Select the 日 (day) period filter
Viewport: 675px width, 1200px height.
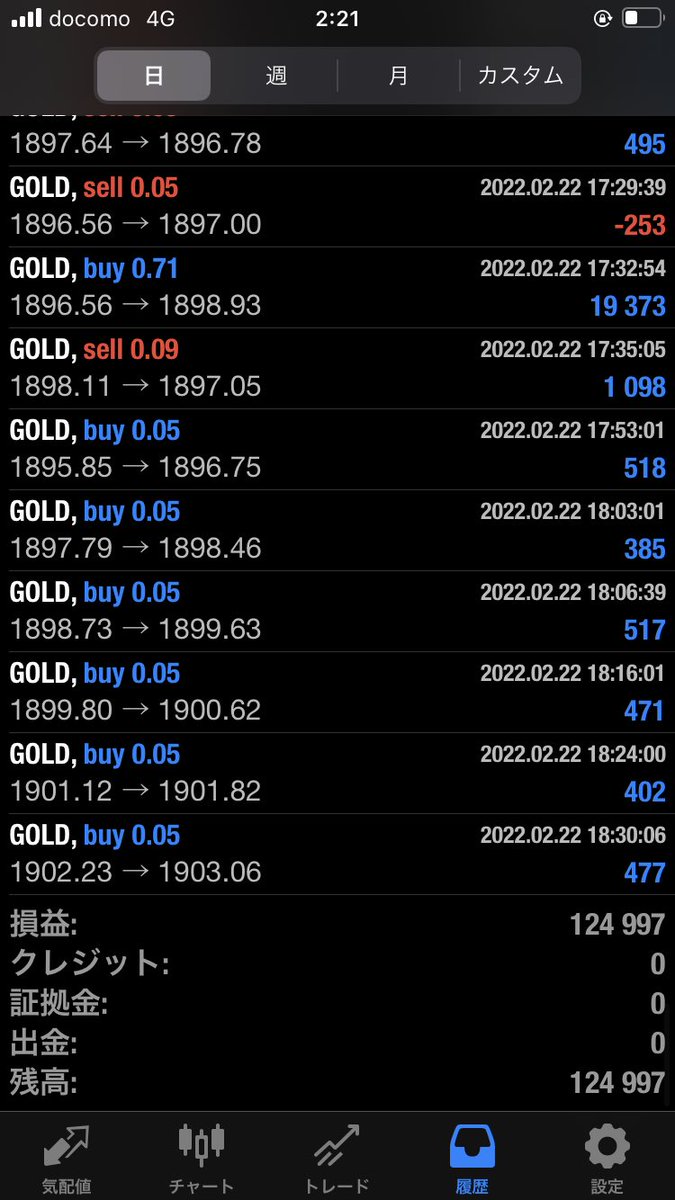click(154, 76)
